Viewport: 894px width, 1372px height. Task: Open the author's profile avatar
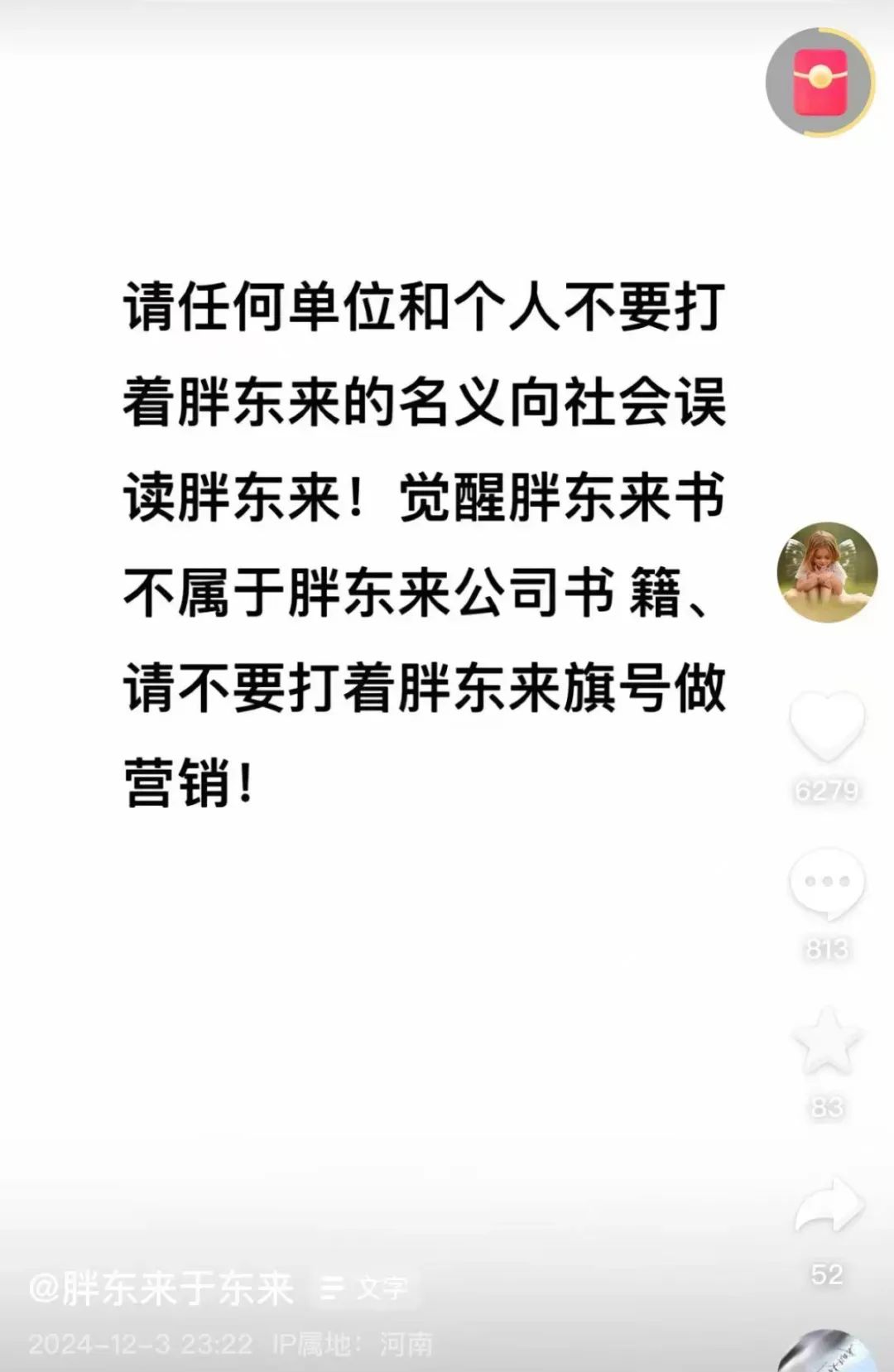click(826, 571)
